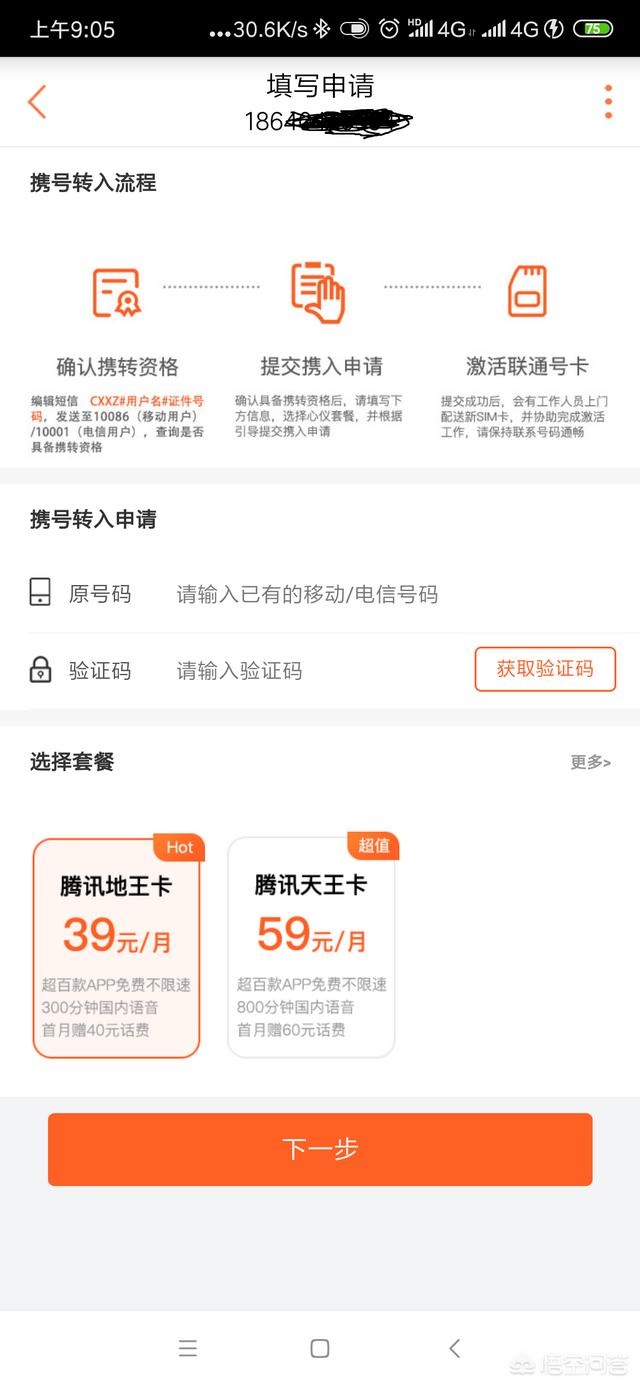
Task: Tap 获取验证码 to request a code
Action: click(x=544, y=669)
